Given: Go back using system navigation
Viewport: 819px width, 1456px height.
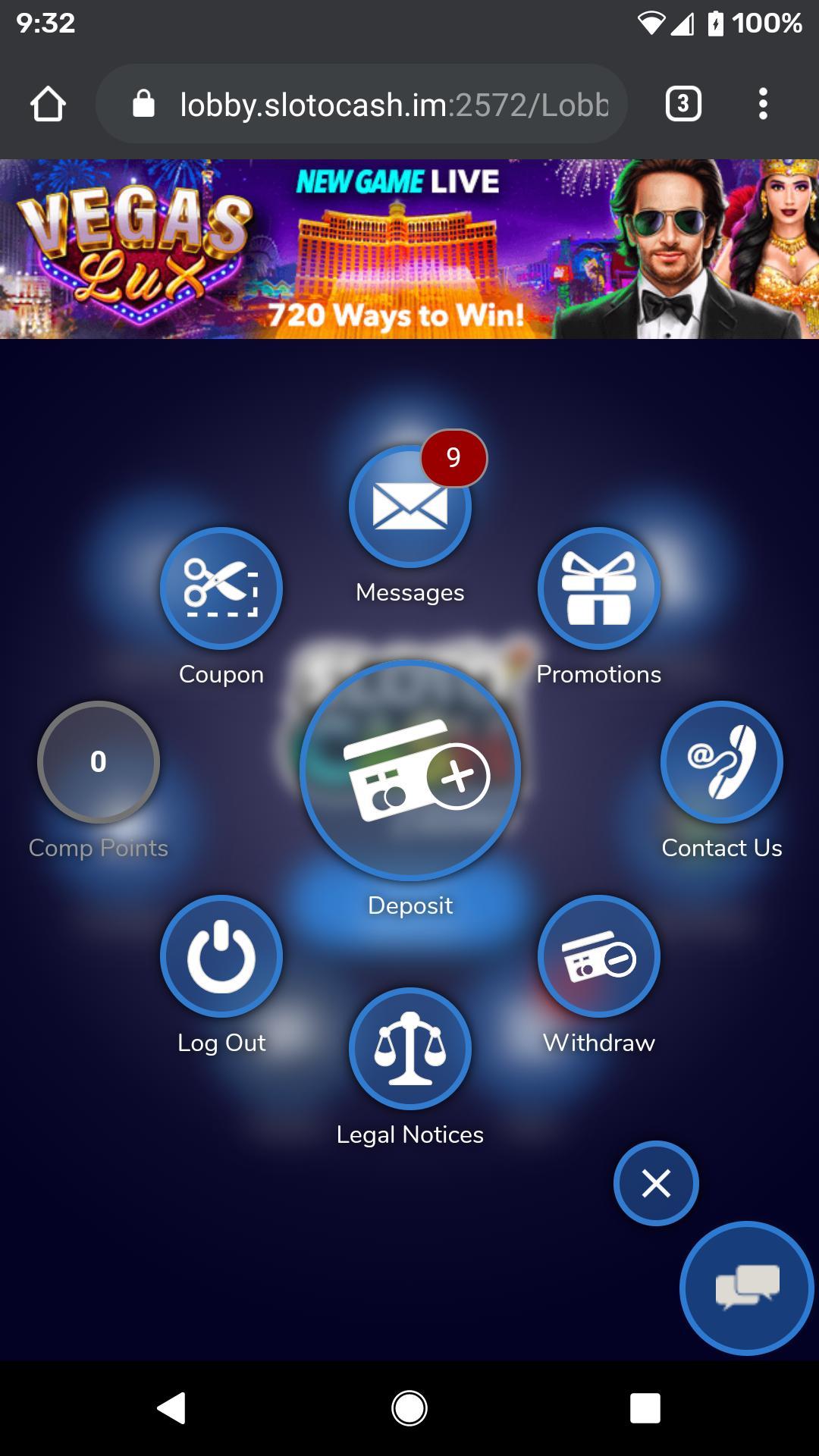Looking at the screenshot, I should (x=171, y=1408).
